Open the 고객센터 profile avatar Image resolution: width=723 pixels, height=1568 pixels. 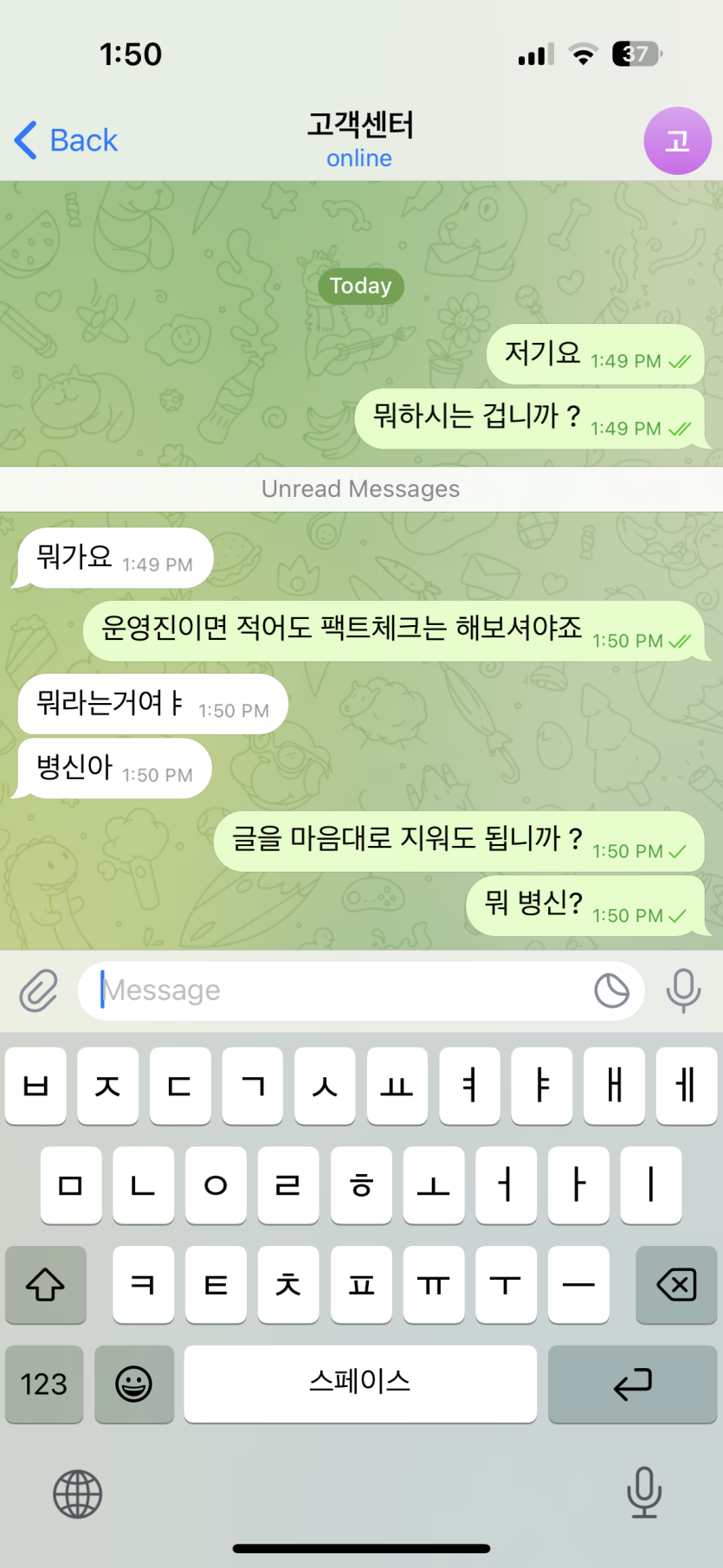pyautogui.click(x=677, y=141)
